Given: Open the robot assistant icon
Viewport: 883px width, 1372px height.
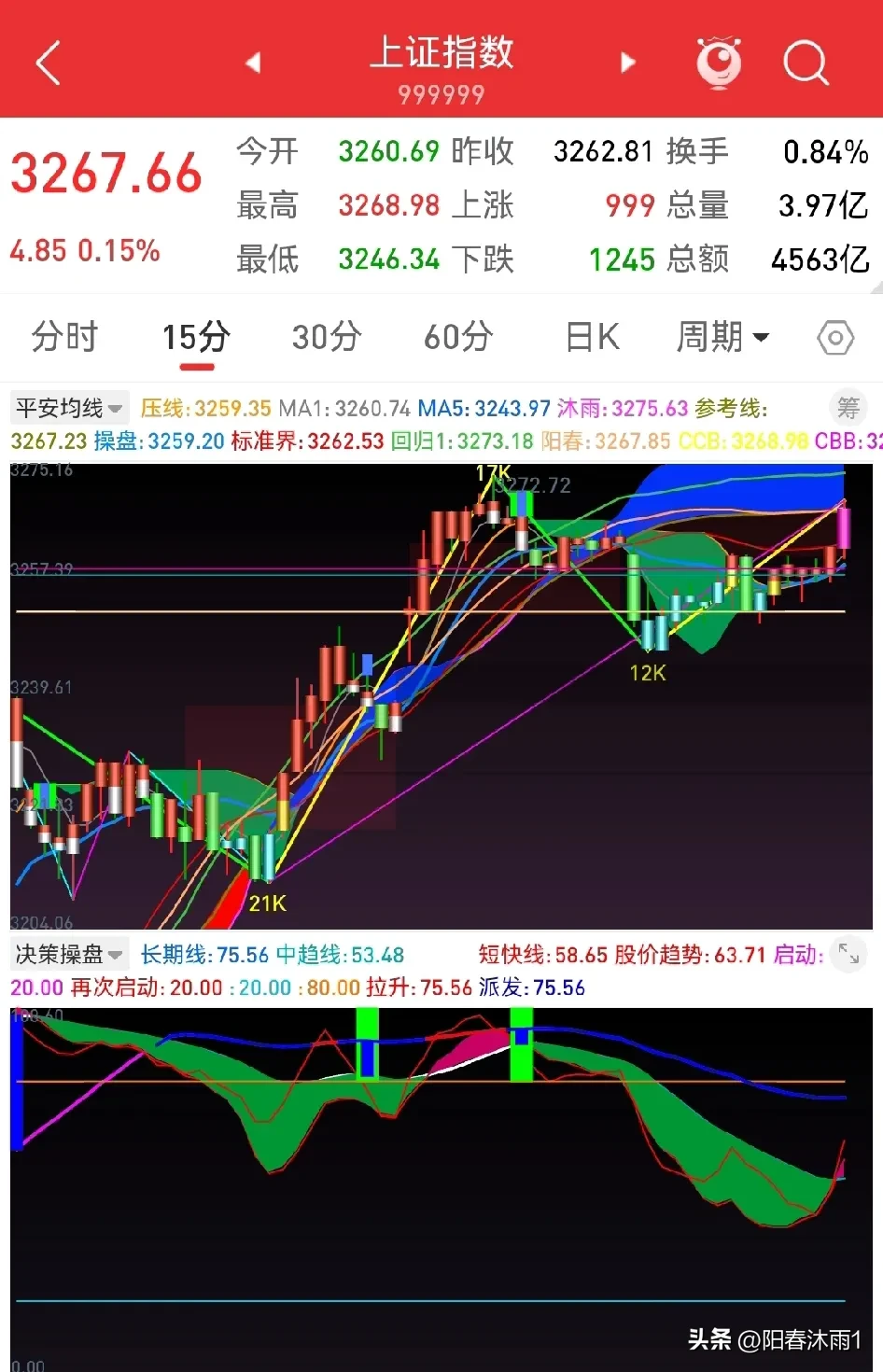Looking at the screenshot, I should (x=719, y=63).
